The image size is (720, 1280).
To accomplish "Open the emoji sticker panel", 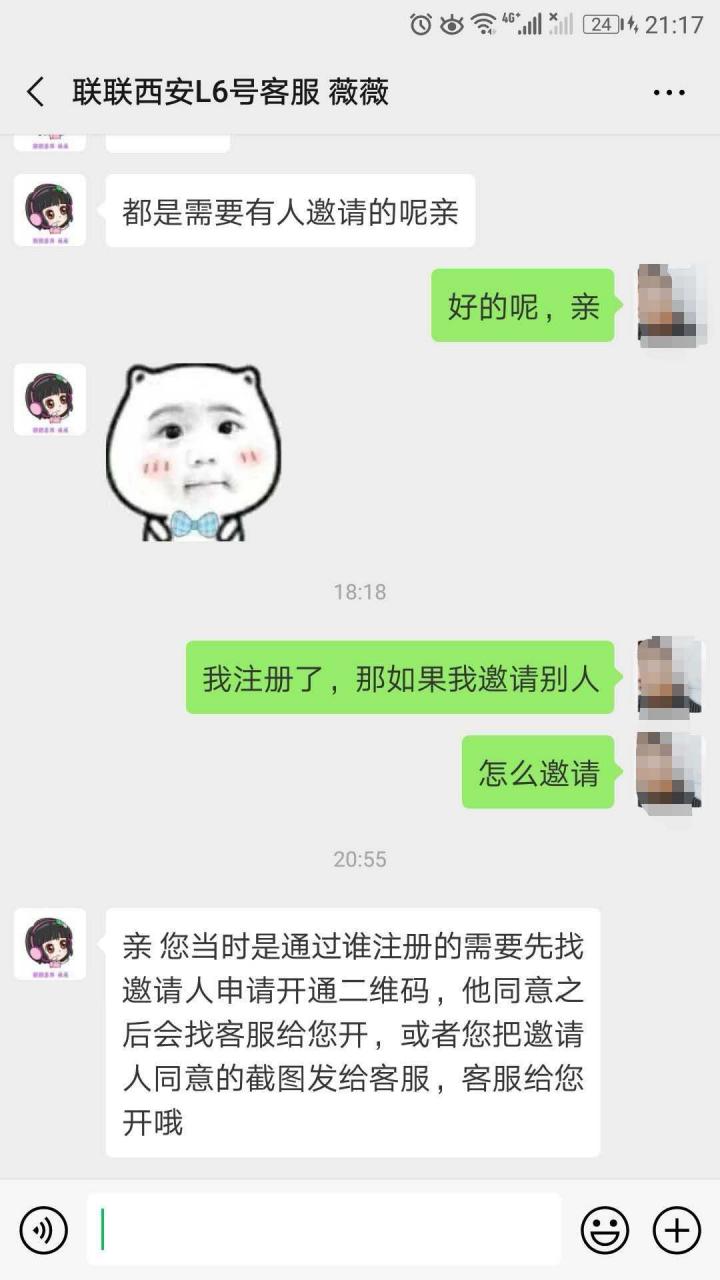I will [605, 1230].
